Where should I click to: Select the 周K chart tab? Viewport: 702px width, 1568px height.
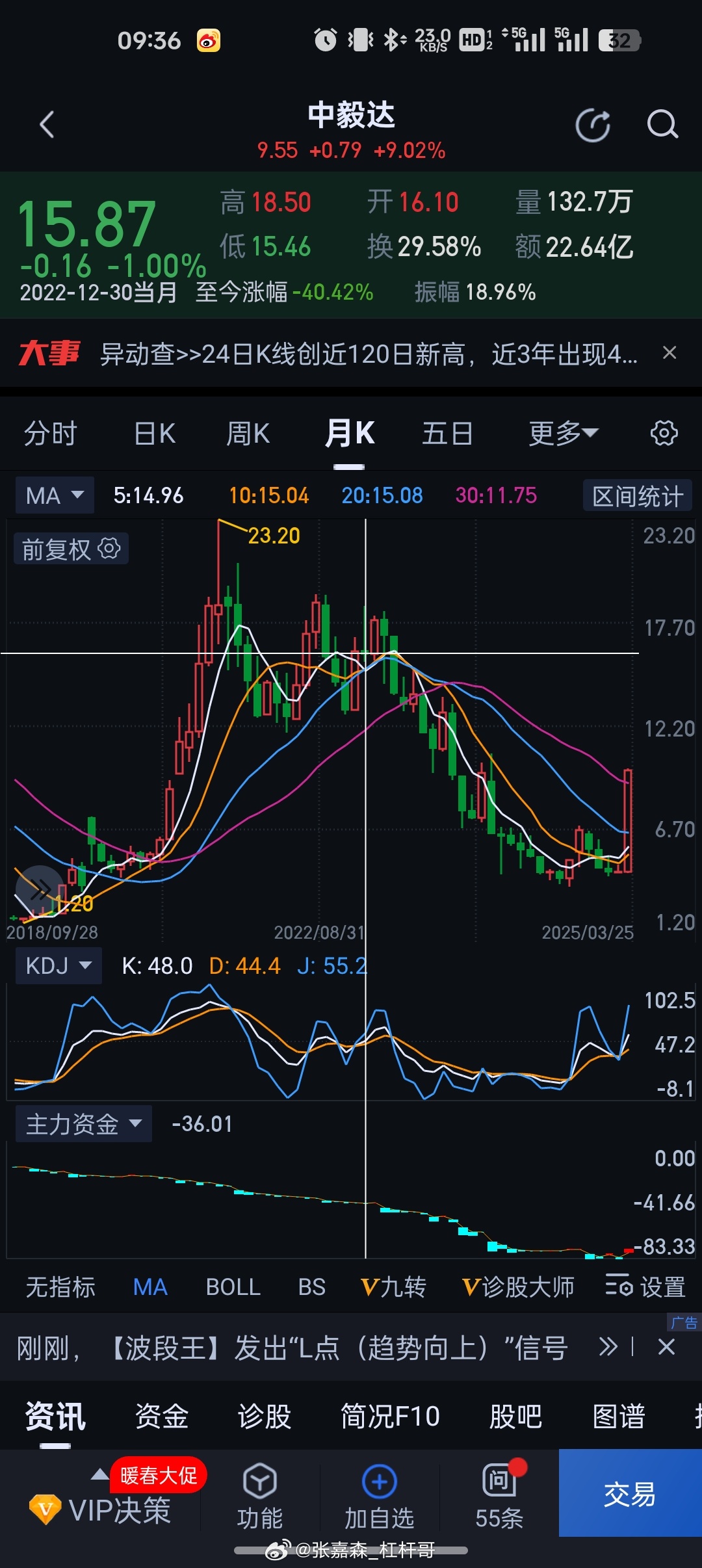248,434
